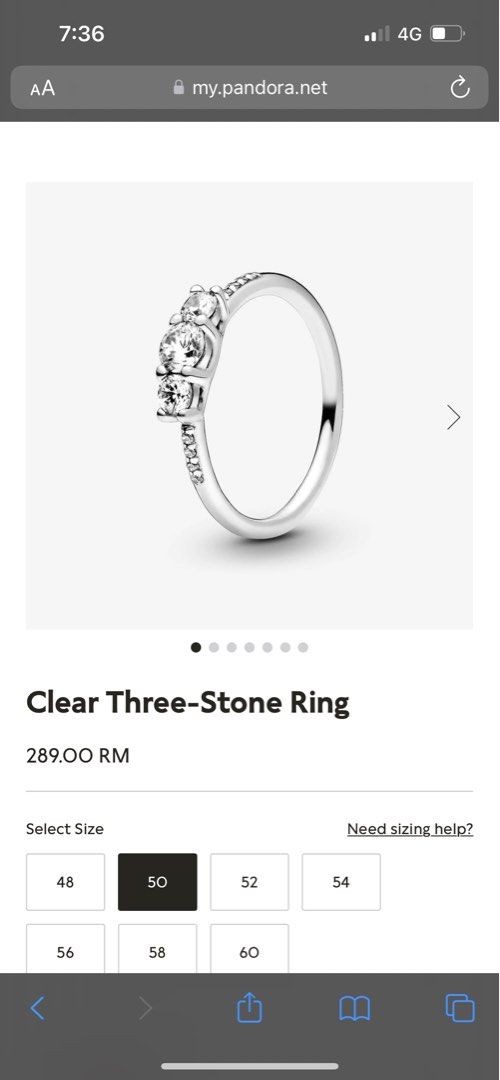The height and width of the screenshot is (1080, 500).
Task: Pick ring size 54
Action: 341,882
